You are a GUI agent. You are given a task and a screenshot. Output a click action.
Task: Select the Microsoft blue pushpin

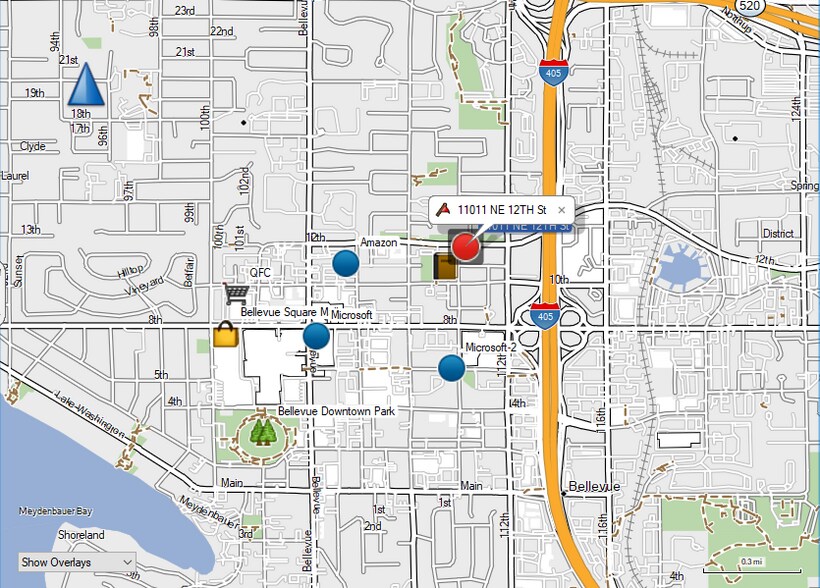point(316,335)
